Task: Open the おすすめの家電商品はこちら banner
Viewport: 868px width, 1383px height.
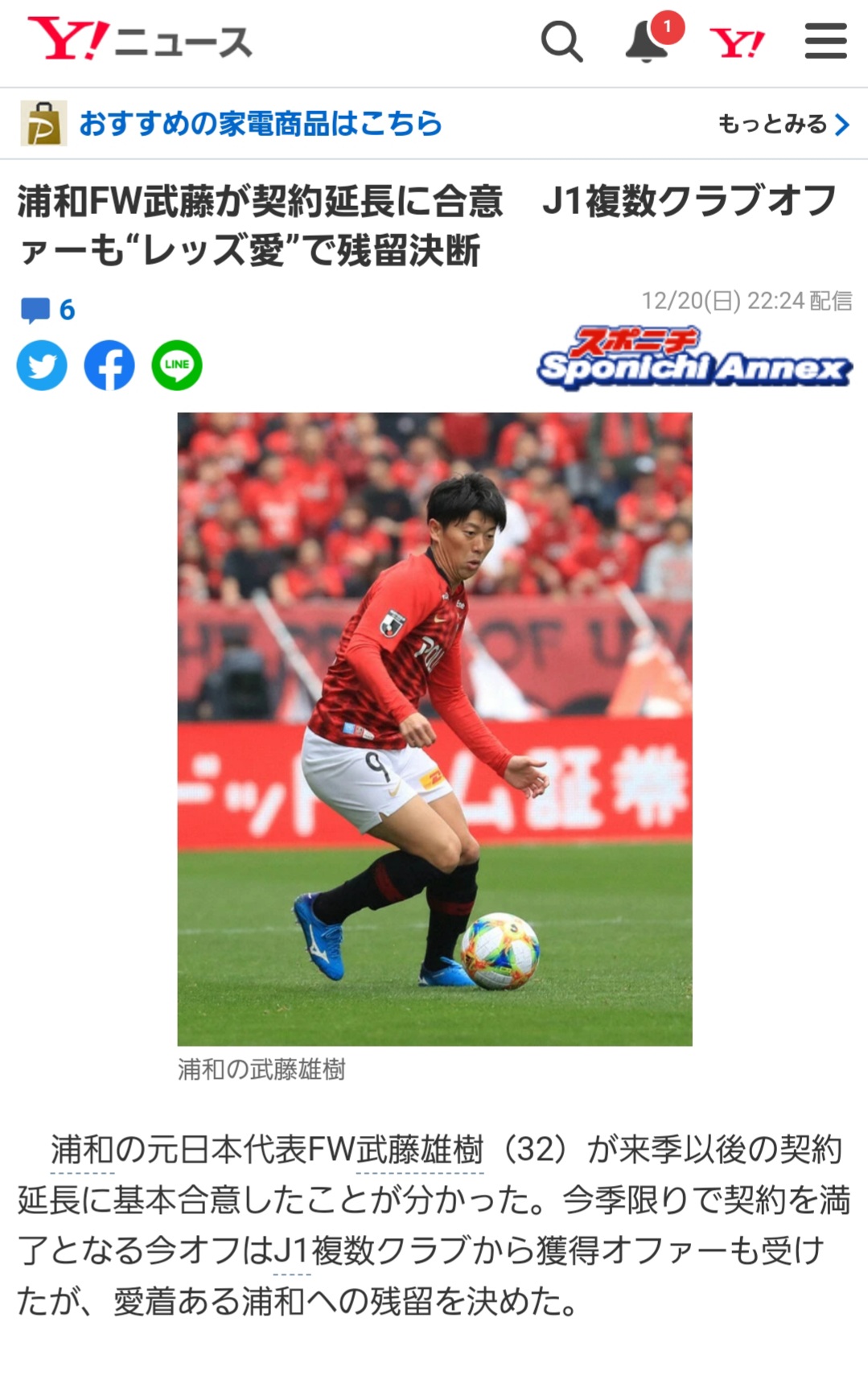Action: 260,124
